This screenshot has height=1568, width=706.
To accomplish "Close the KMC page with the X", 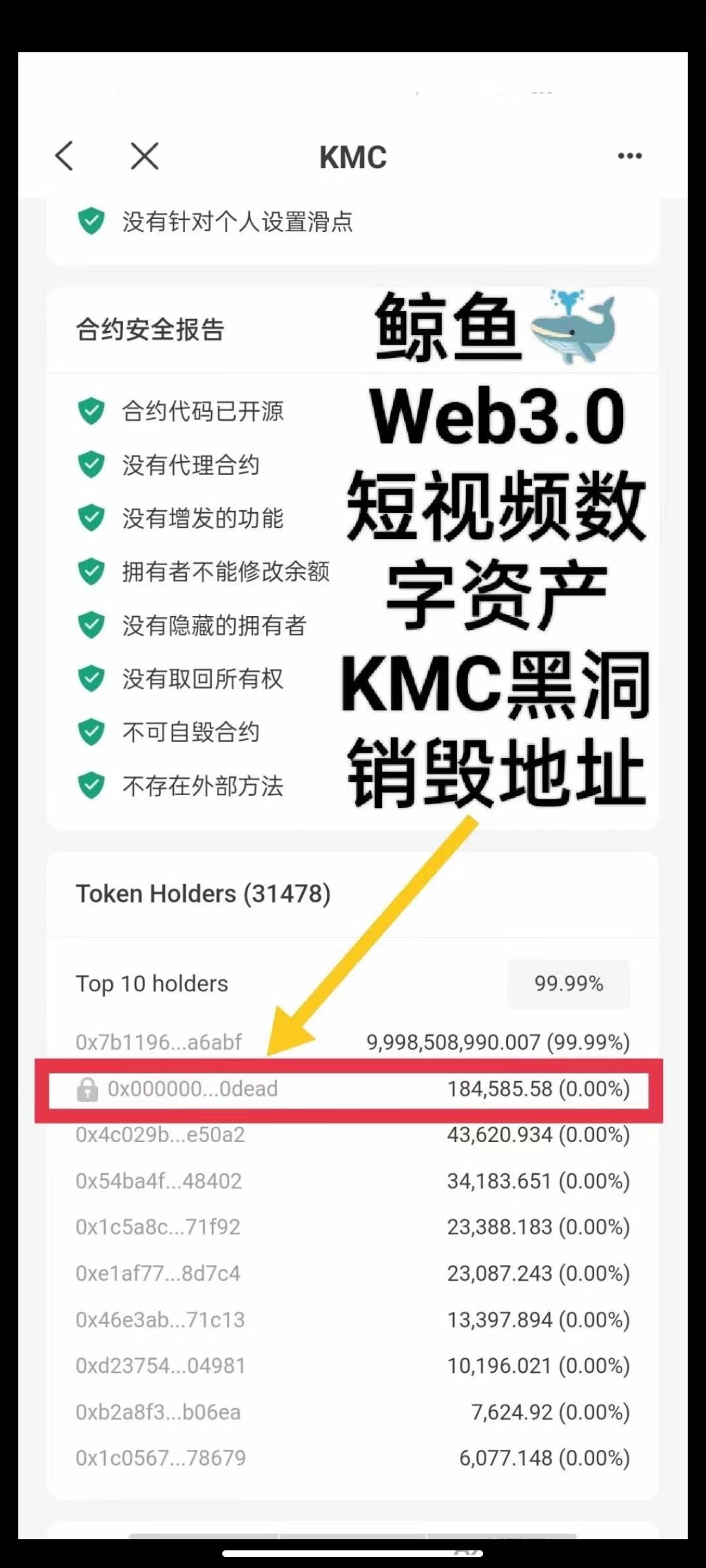I will 144,156.
